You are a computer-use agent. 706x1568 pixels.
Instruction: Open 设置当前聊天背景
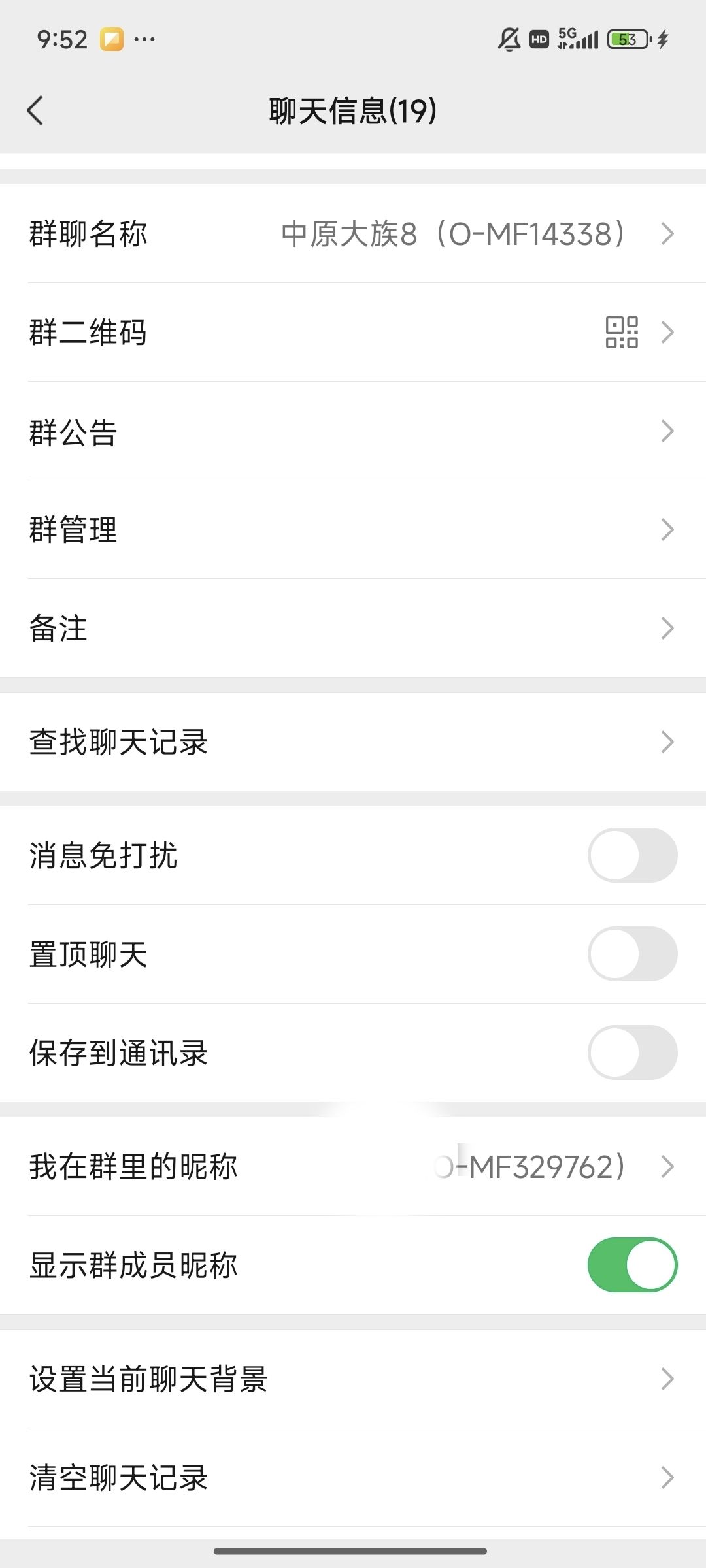coord(353,1379)
